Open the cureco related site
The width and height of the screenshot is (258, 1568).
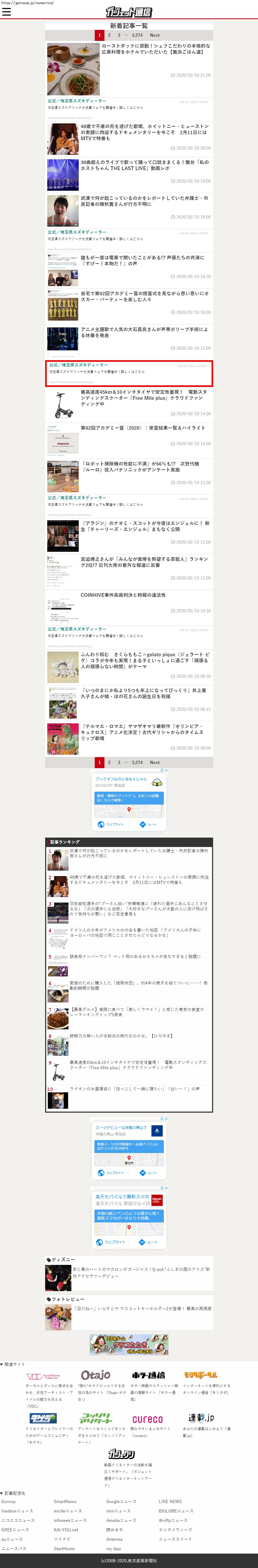(x=148, y=1419)
